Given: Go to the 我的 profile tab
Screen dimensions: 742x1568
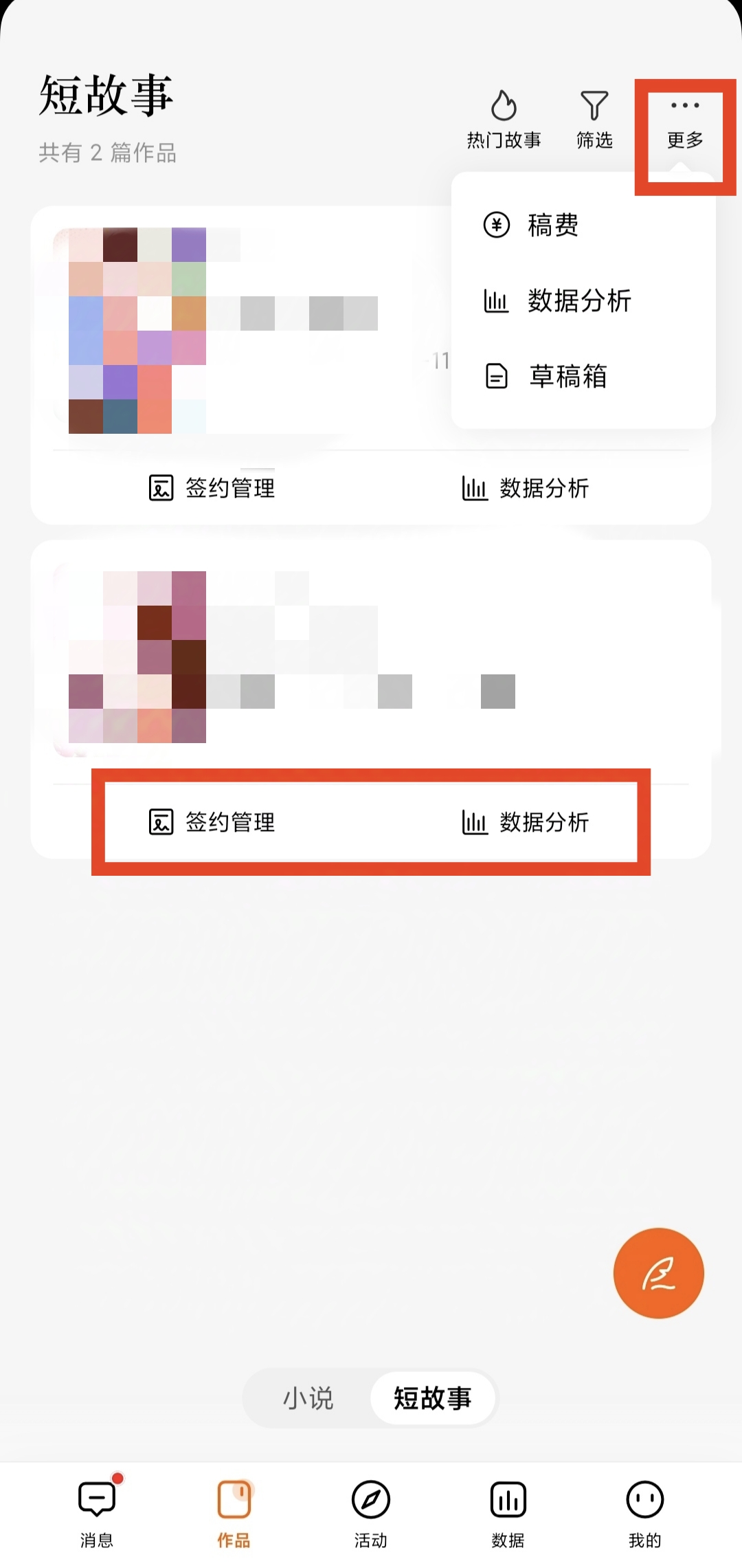Looking at the screenshot, I should [x=644, y=1509].
